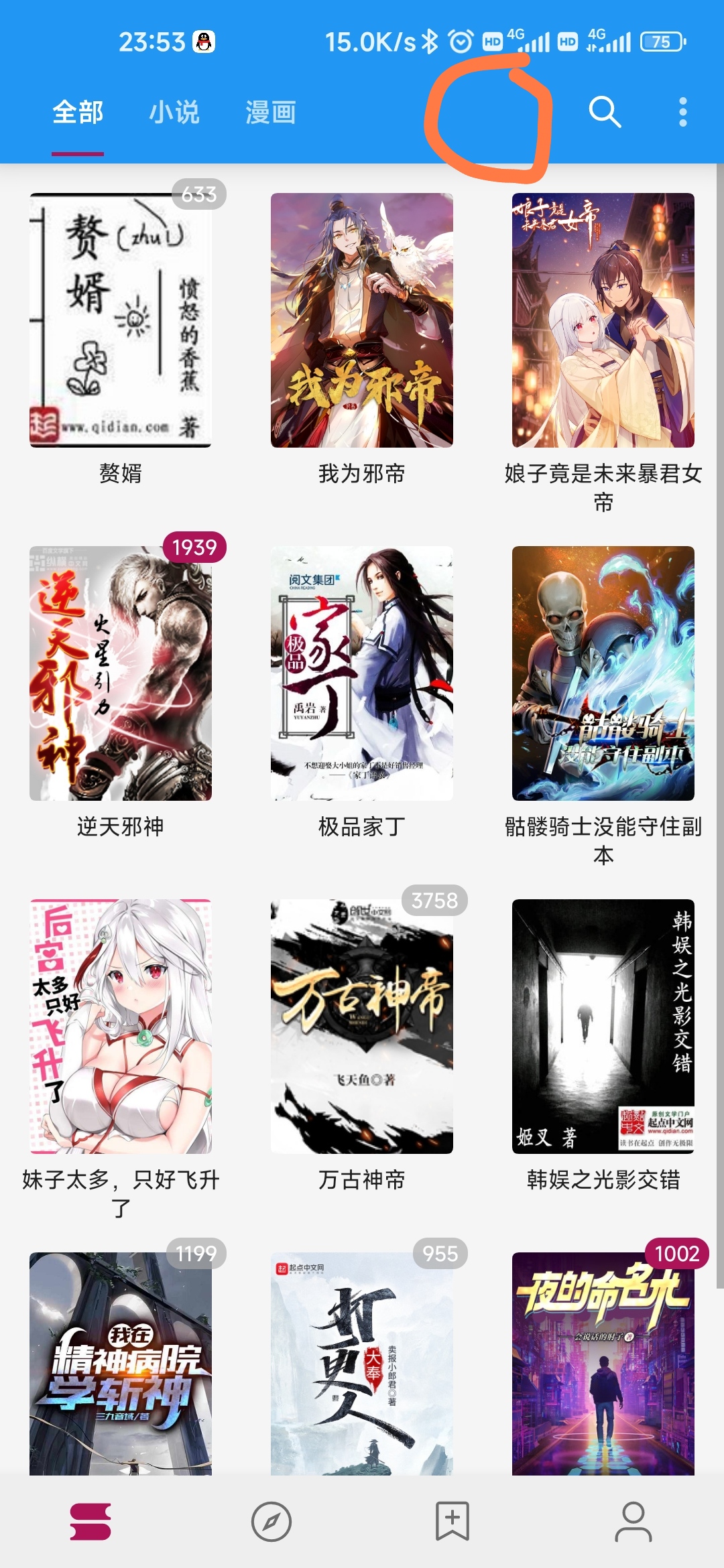The image size is (724, 1568).
Task: Open the book 我为邪帝
Action: click(362, 320)
